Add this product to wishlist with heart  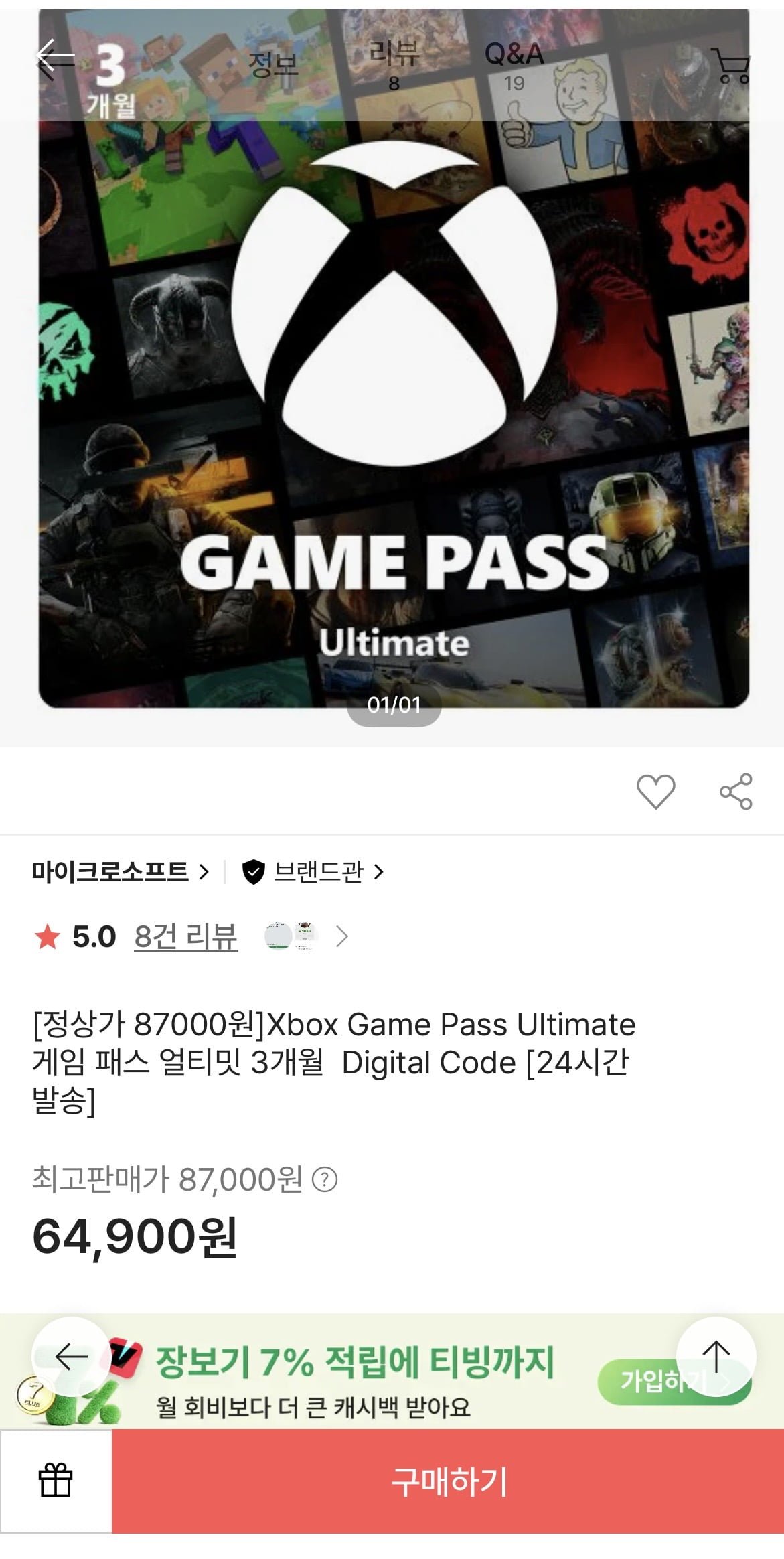pyautogui.click(x=655, y=792)
